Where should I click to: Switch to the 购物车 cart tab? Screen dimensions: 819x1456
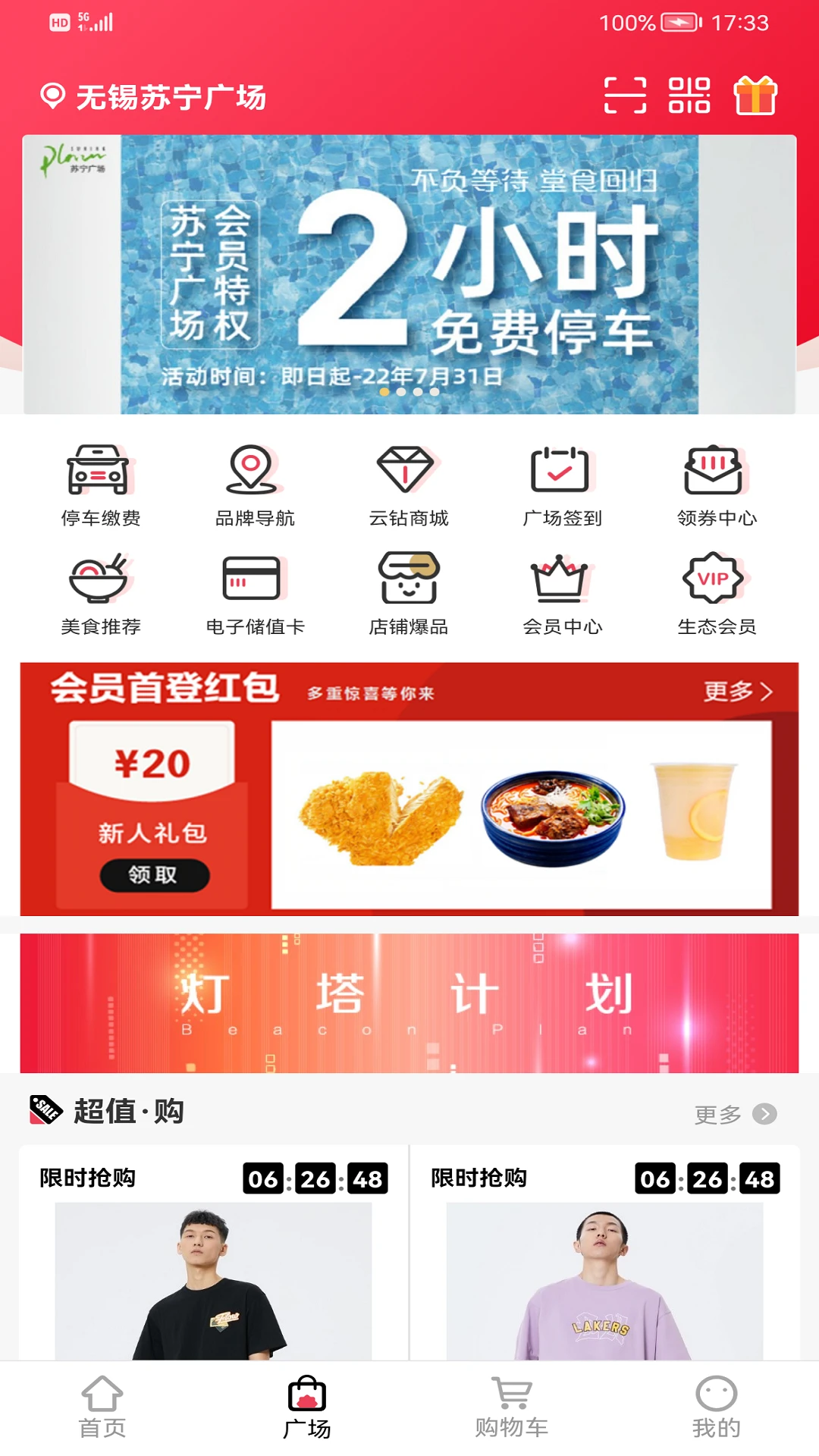pos(510,1407)
